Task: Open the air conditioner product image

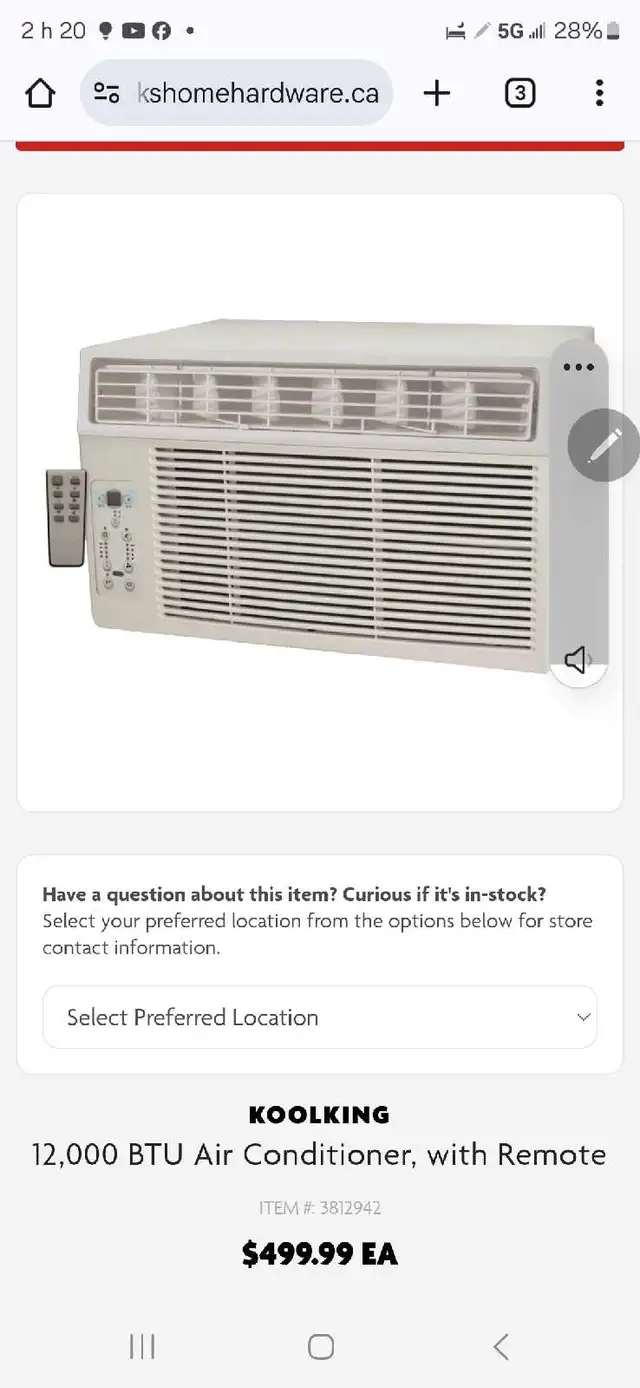Action: (x=320, y=502)
